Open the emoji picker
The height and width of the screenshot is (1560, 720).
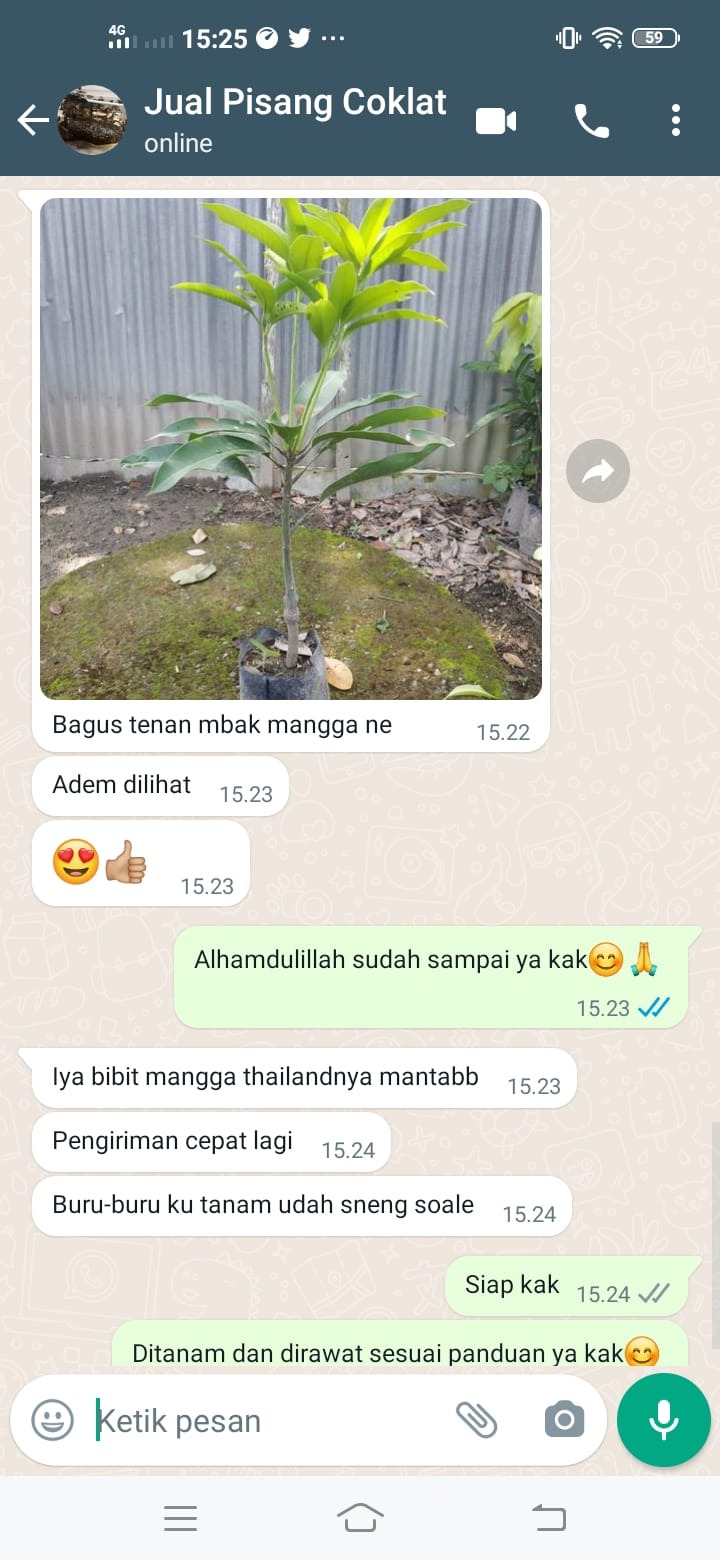(52, 1420)
